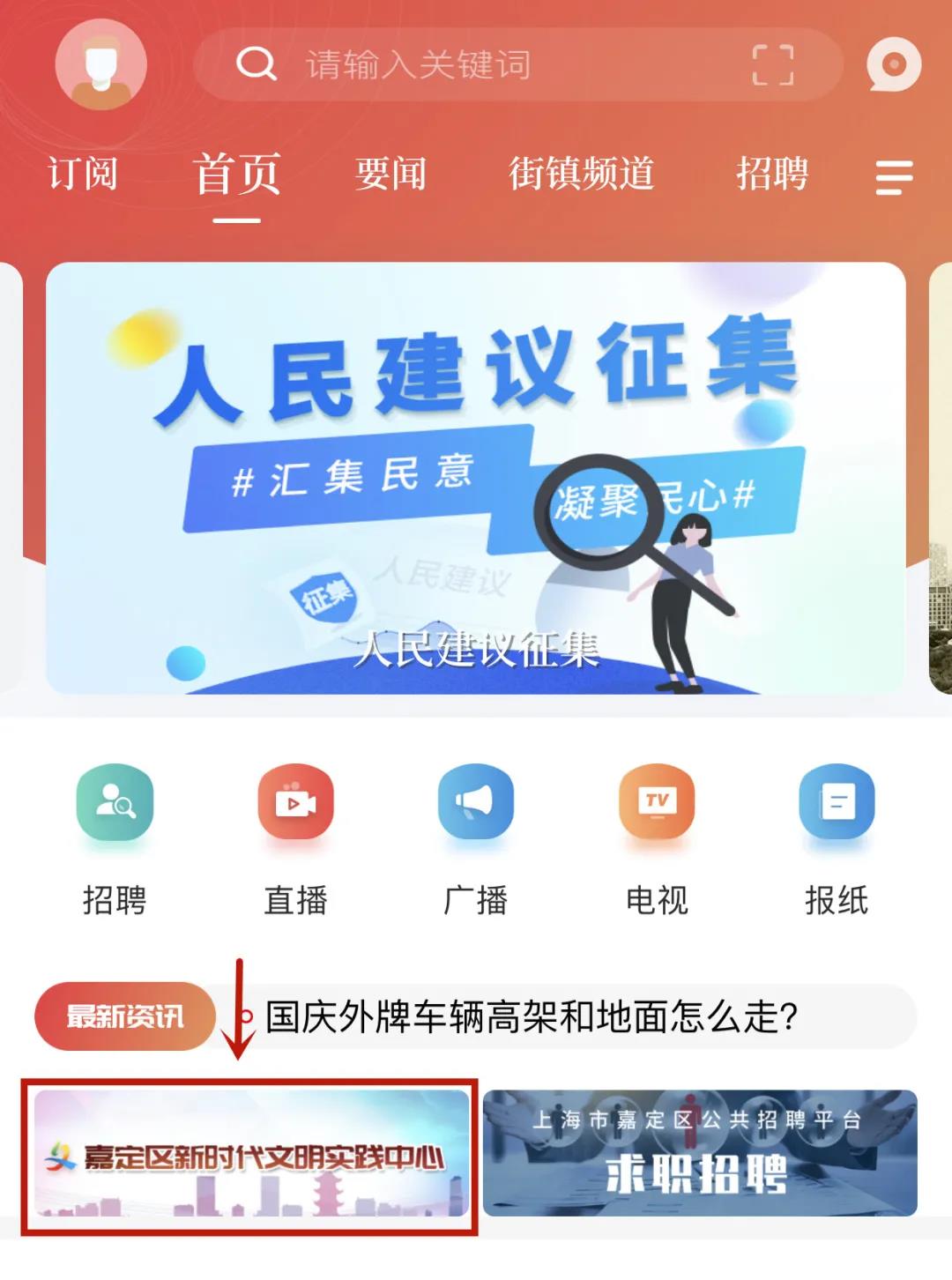The height and width of the screenshot is (1280, 952).
Task: Open the messages chat bubble icon
Action: [x=893, y=64]
